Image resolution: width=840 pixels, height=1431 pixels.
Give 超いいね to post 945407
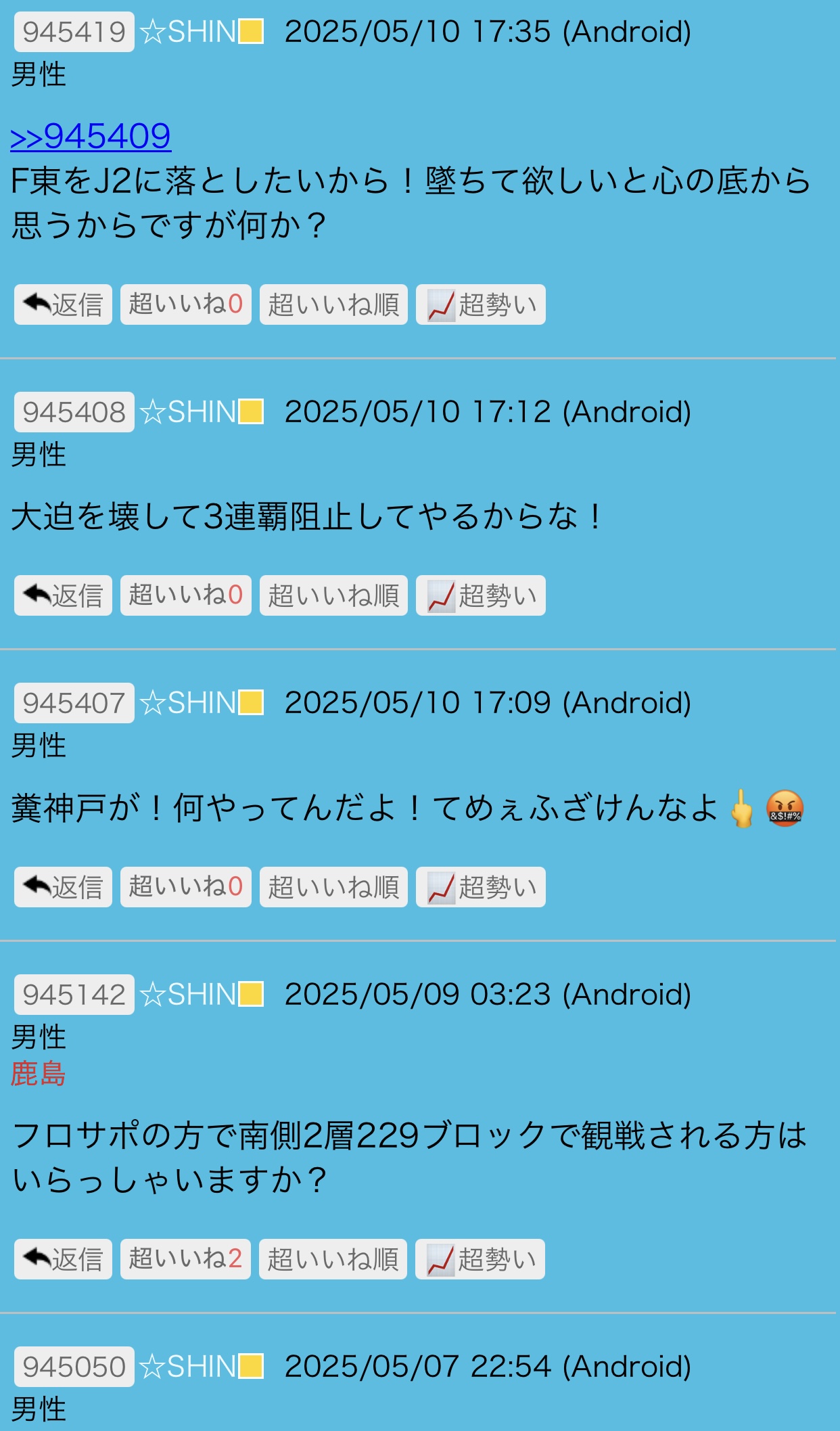(x=186, y=887)
